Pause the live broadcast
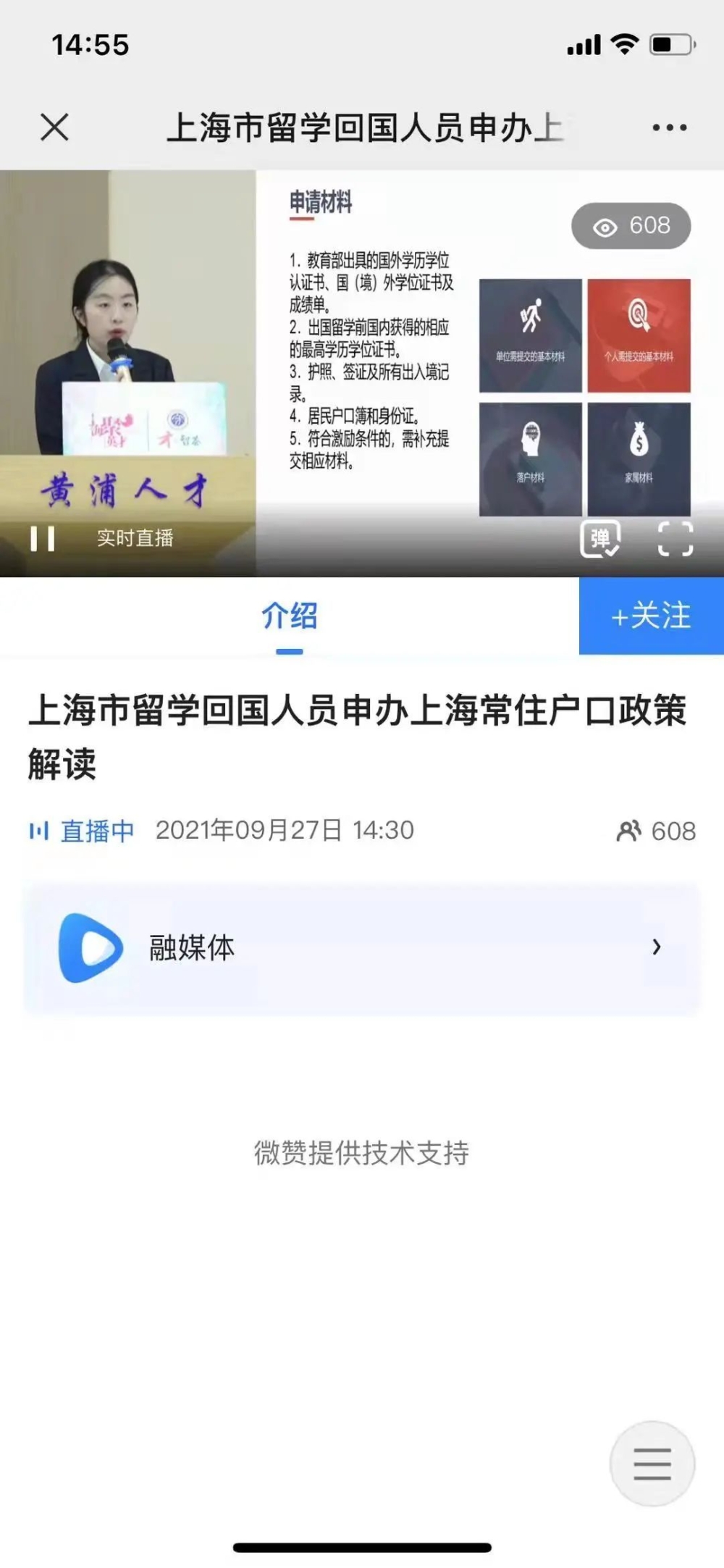724x1568 pixels. pyautogui.click(x=43, y=538)
